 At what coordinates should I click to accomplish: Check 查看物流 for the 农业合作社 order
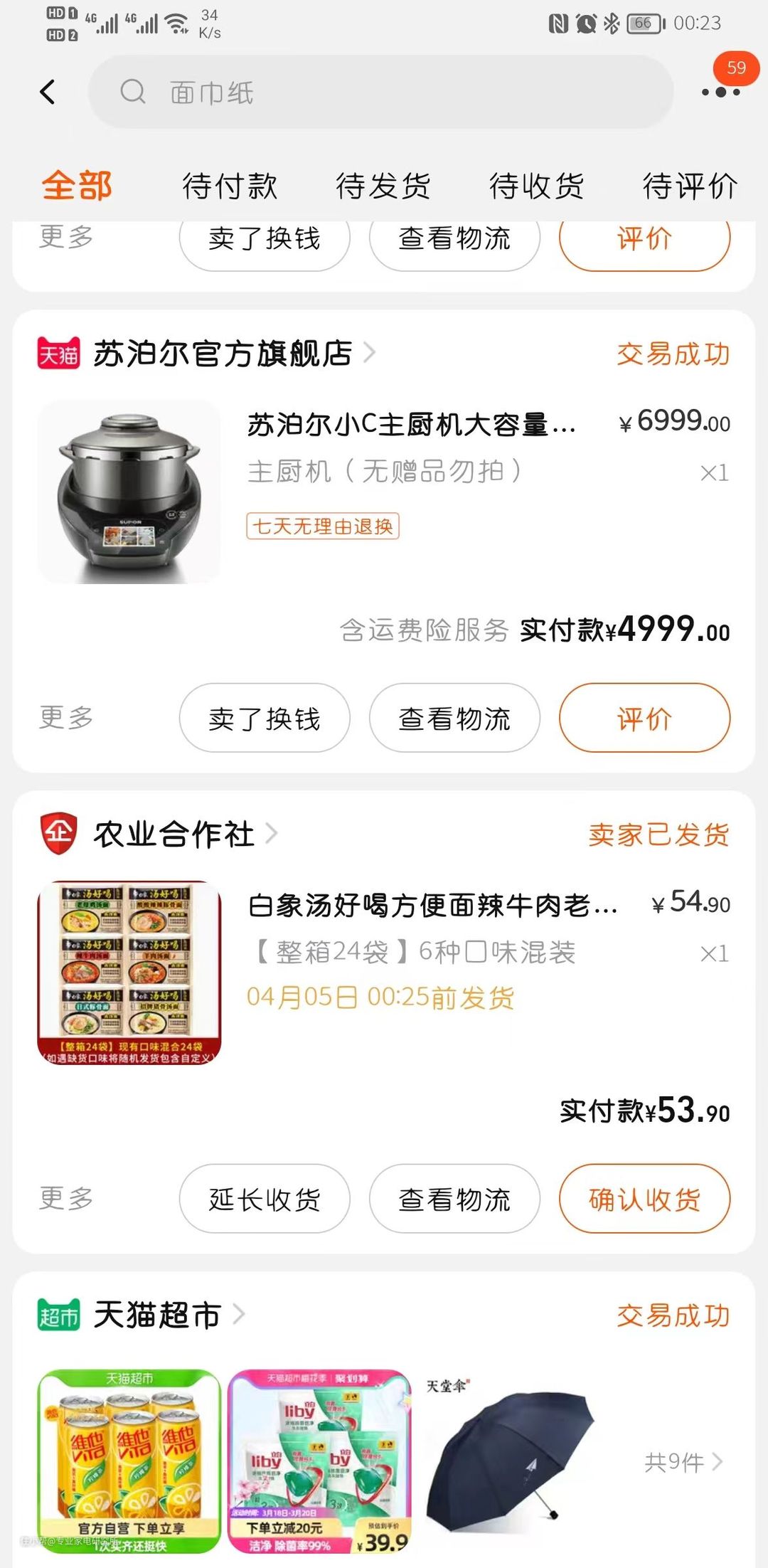pos(454,1199)
